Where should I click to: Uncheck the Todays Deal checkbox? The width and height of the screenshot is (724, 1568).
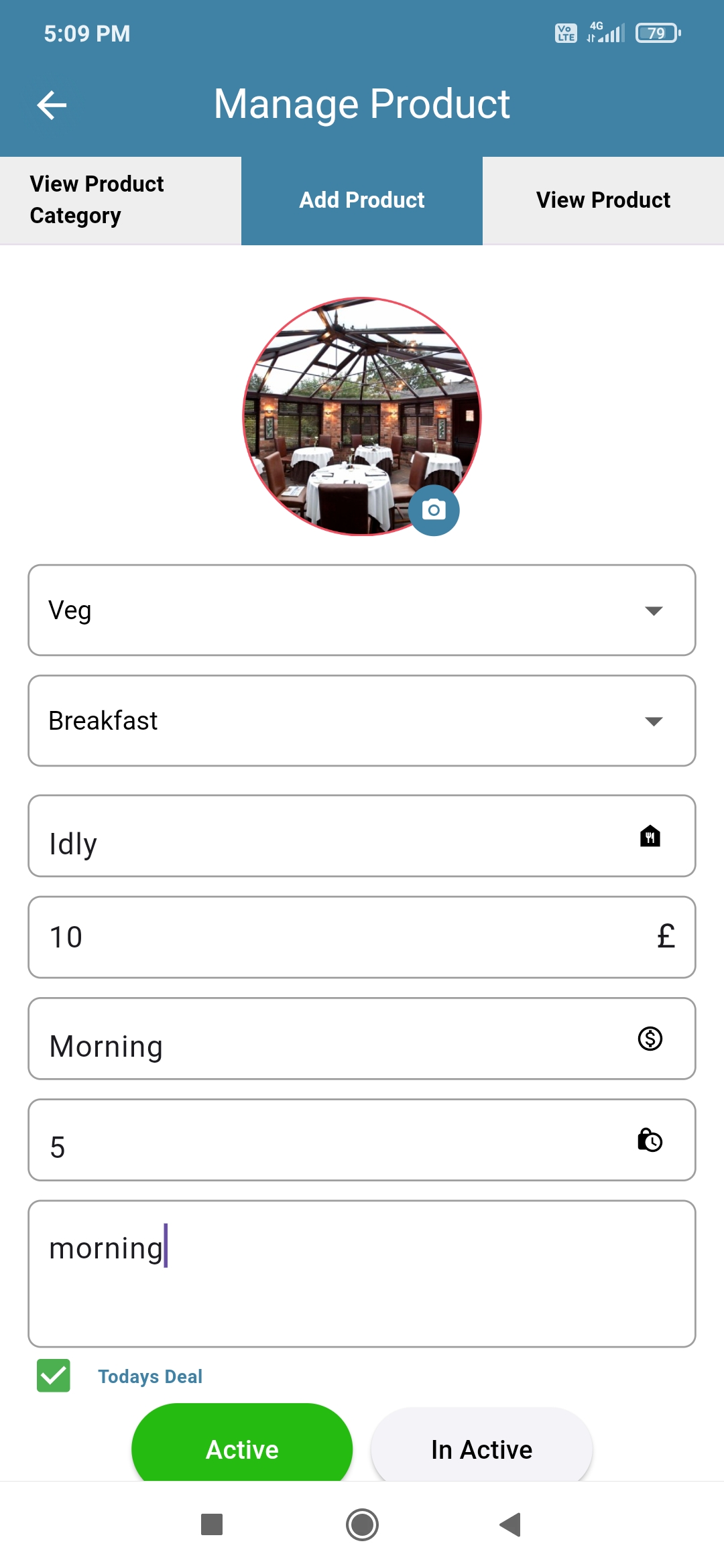(x=54, y=1376)
